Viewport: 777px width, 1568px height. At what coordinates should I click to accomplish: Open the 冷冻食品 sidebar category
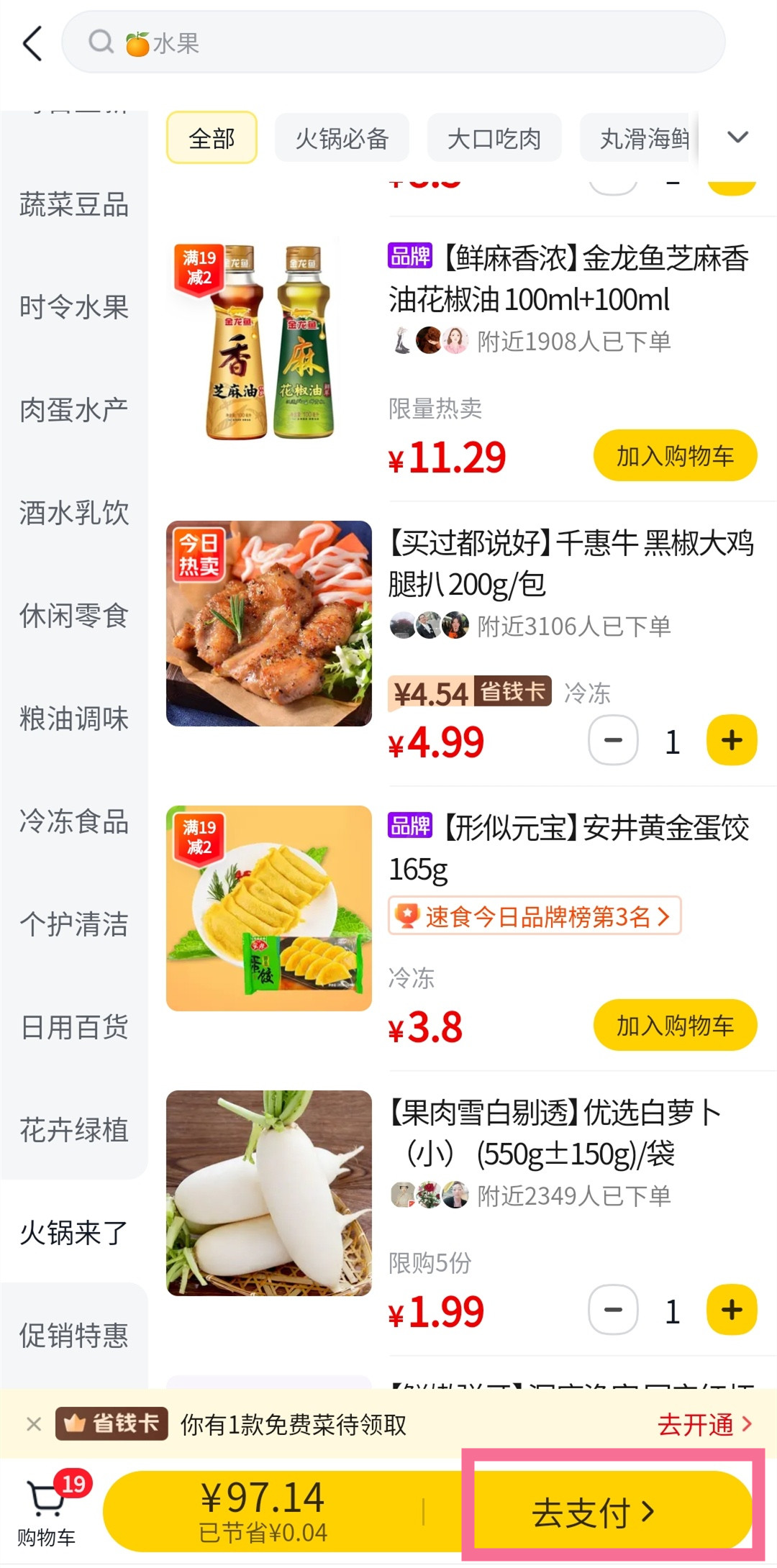pos(73,821)
